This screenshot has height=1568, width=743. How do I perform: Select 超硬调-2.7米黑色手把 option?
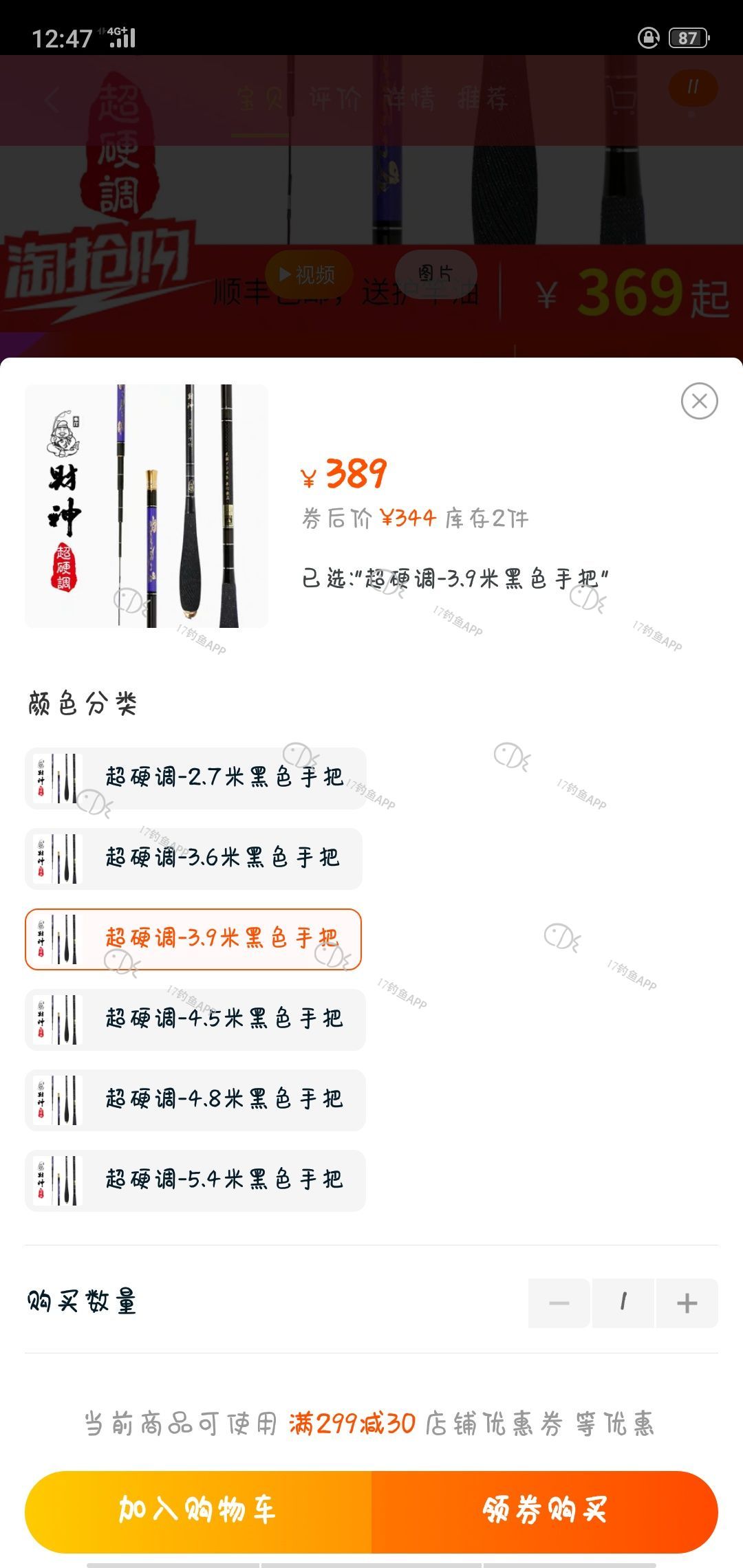coord(195,778)
